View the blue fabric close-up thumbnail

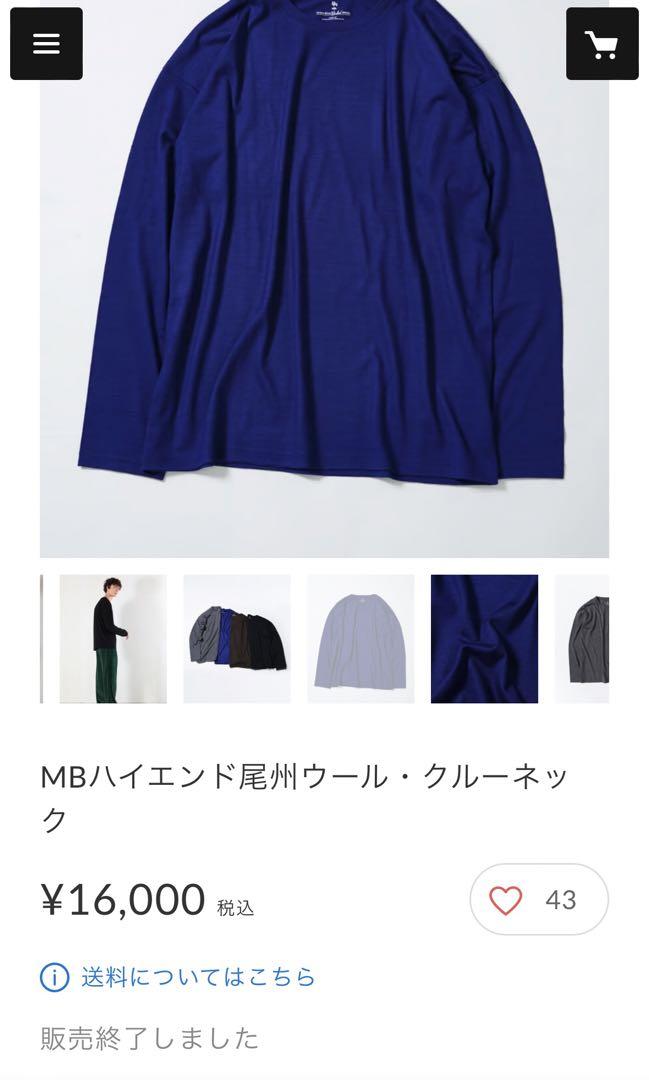(484, 638)
